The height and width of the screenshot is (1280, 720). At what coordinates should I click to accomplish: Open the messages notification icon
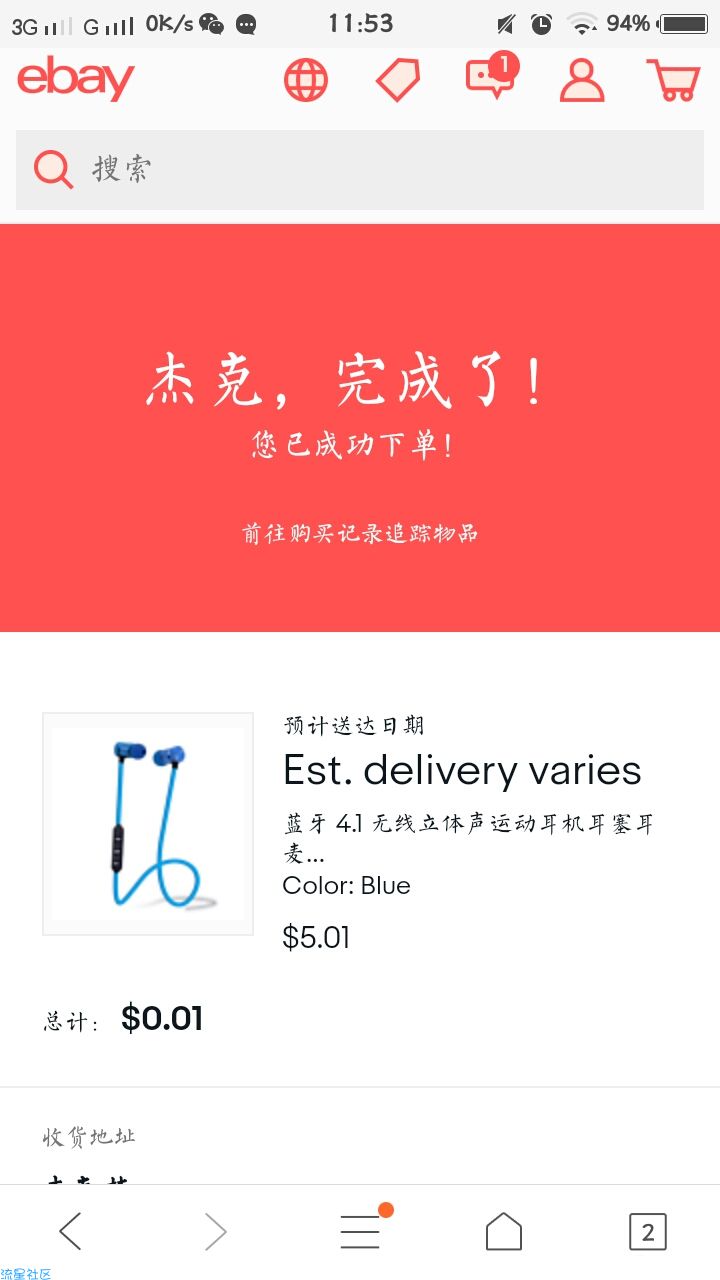(x=490, y=78)
